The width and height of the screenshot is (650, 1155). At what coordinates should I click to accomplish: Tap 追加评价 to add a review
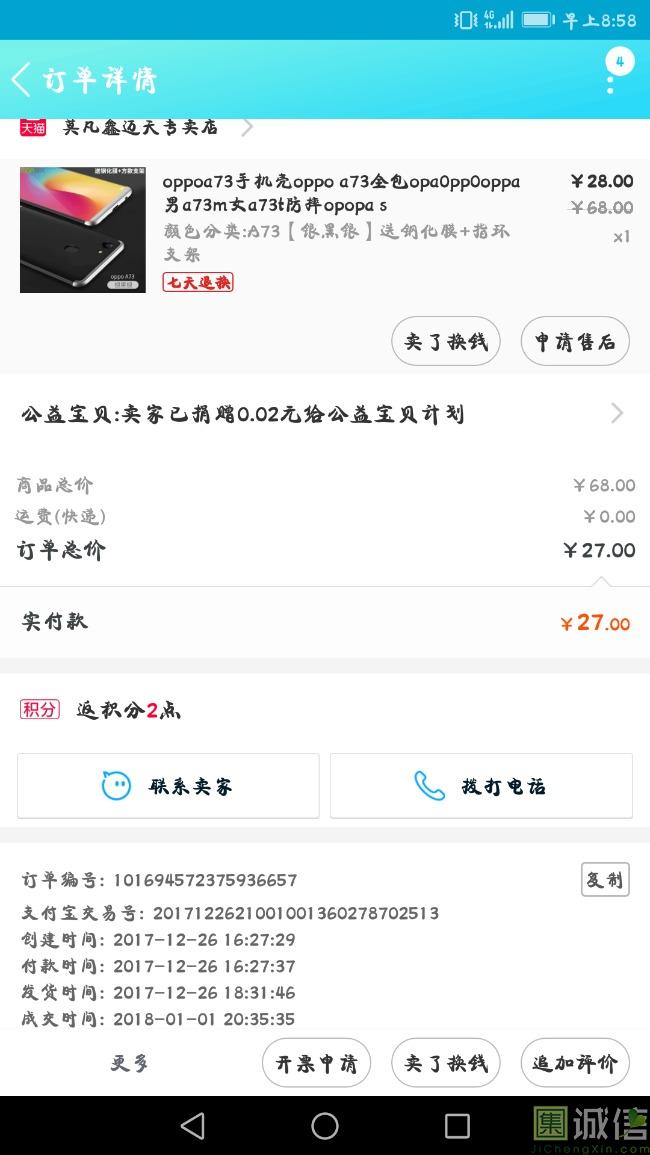(x=575, y=1063)
